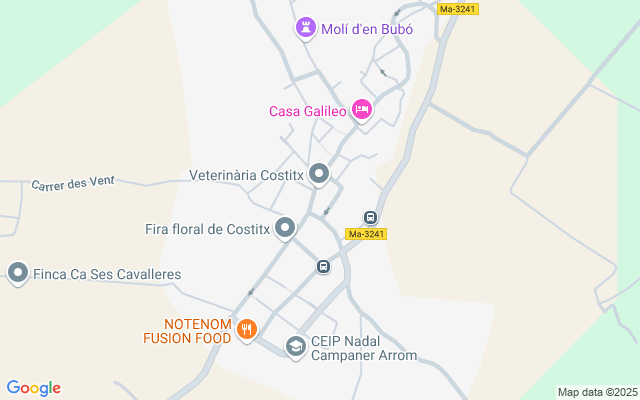Select the Finca Ca Ses Cavalleres marker
This screenshot has height=400, width=640.
tap(18, 273)
